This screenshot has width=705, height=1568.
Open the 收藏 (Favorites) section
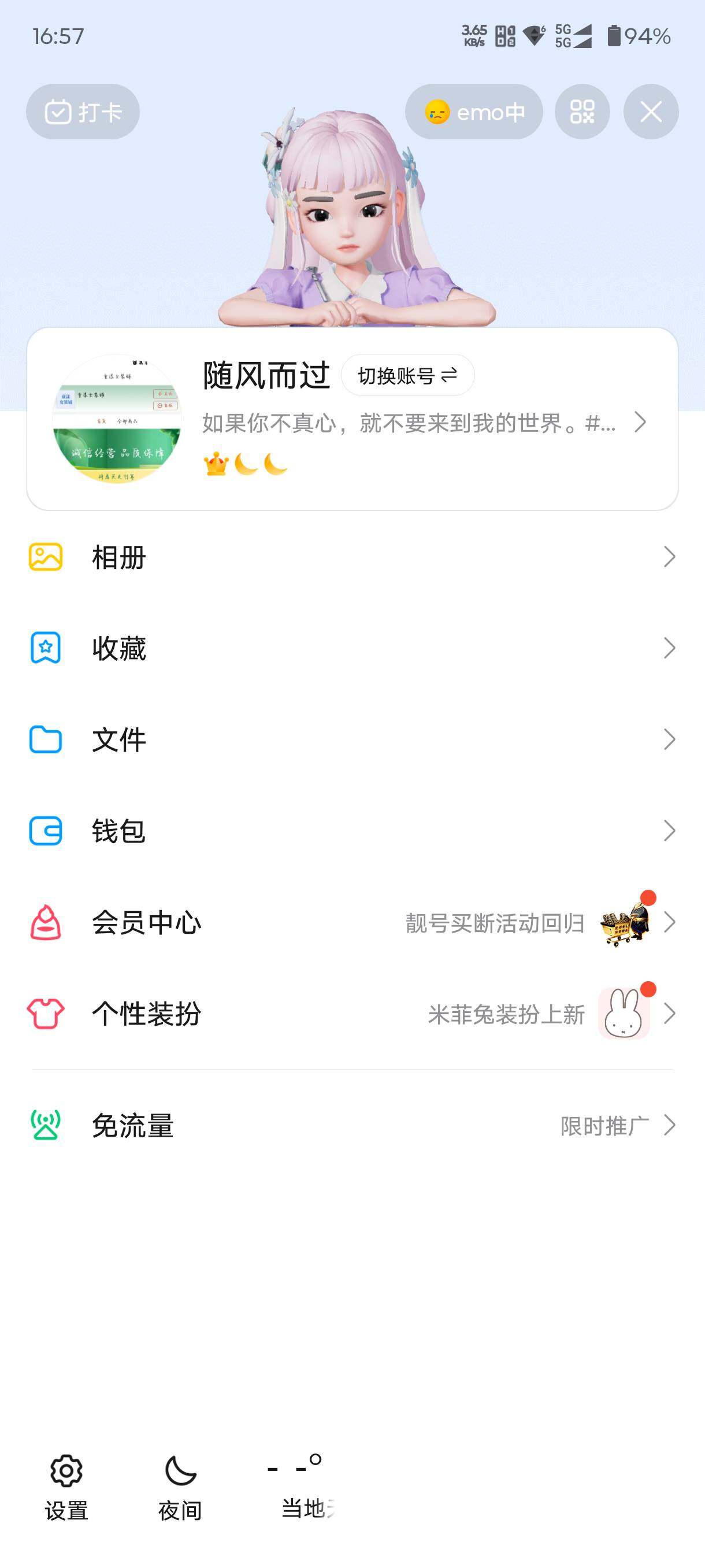[118, 648]
